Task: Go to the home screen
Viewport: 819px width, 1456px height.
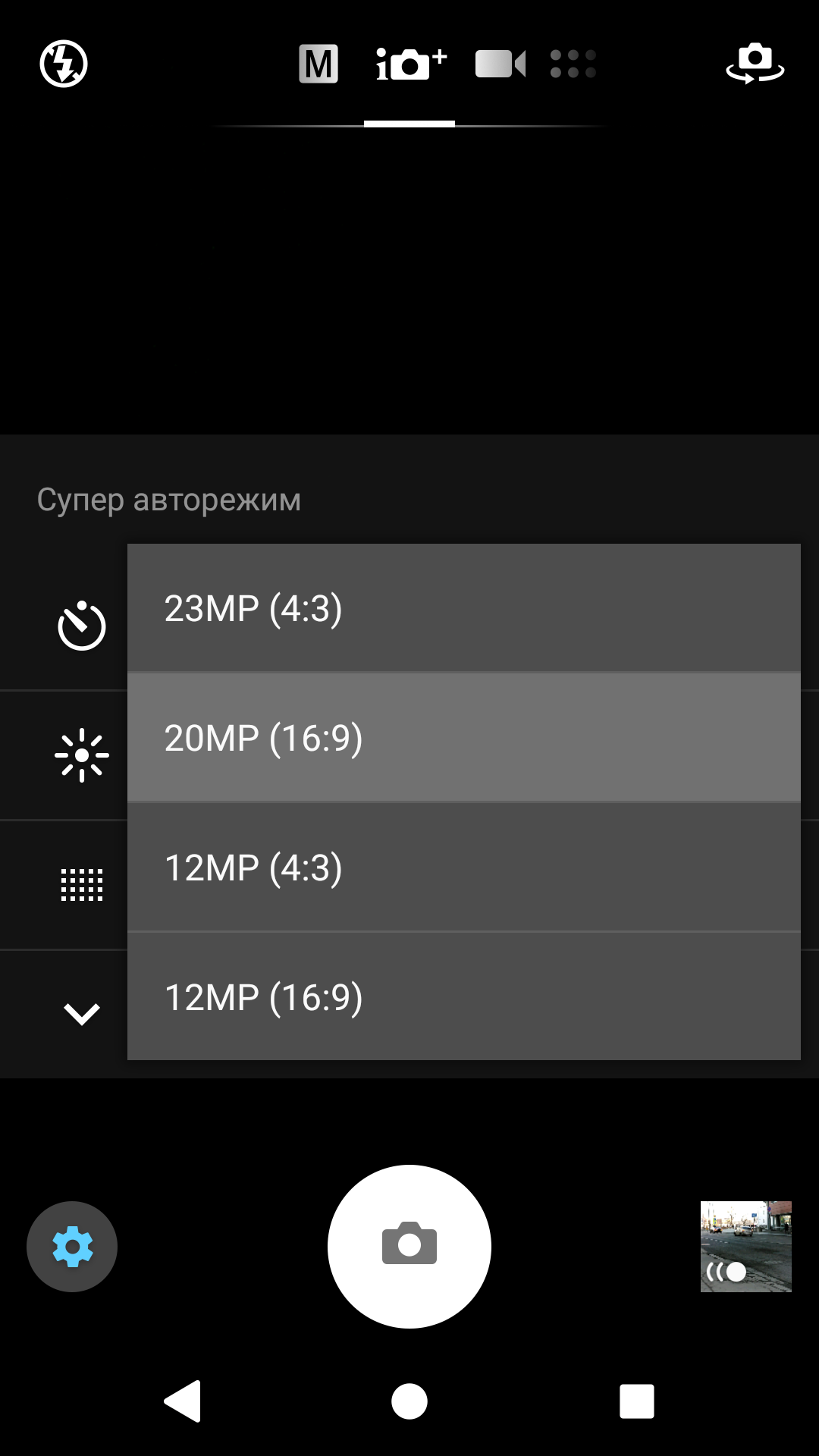Action: point(409,1401)
